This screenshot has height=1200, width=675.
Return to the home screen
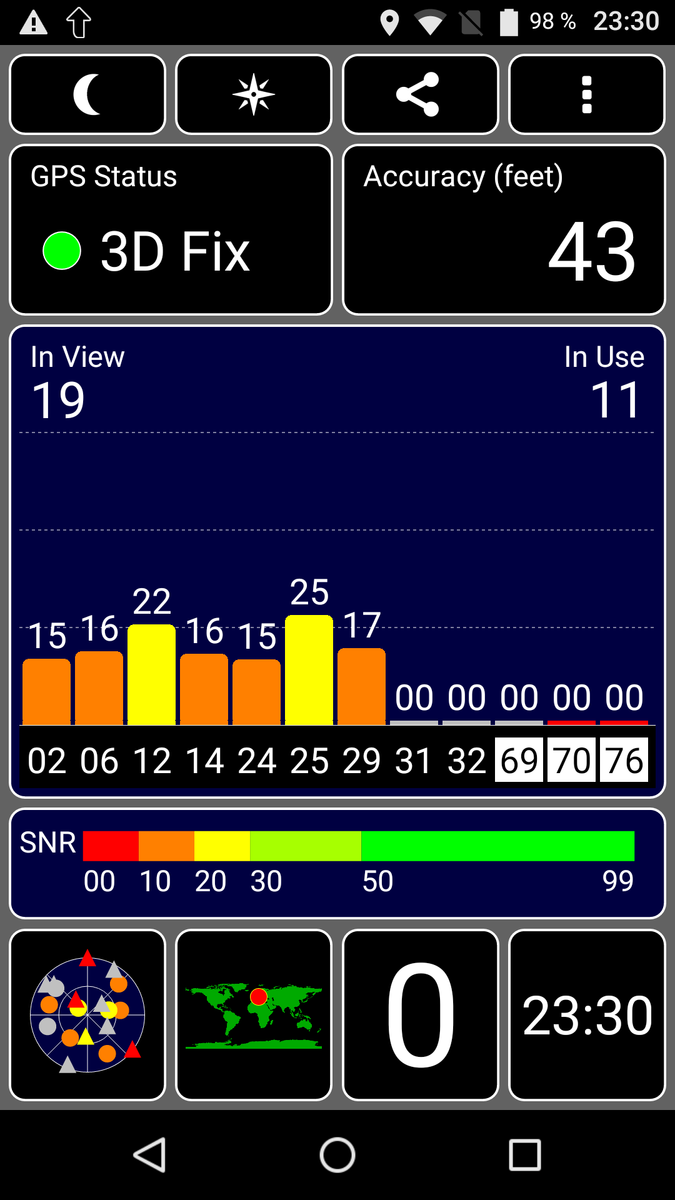pyautogui.click(x=338, y=1155)
